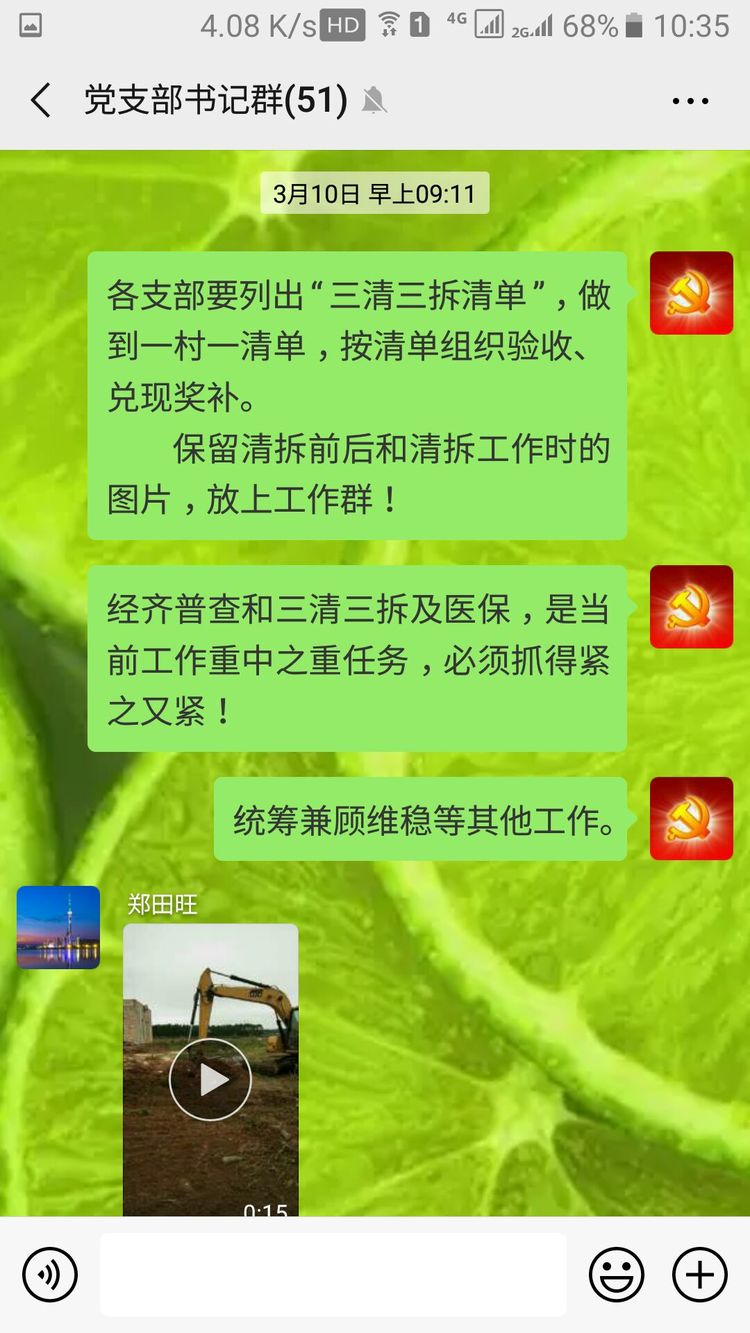Play the video sent by 郑田旺
This screenshot has width=750, height=1333.
(x=210, y=1079)
